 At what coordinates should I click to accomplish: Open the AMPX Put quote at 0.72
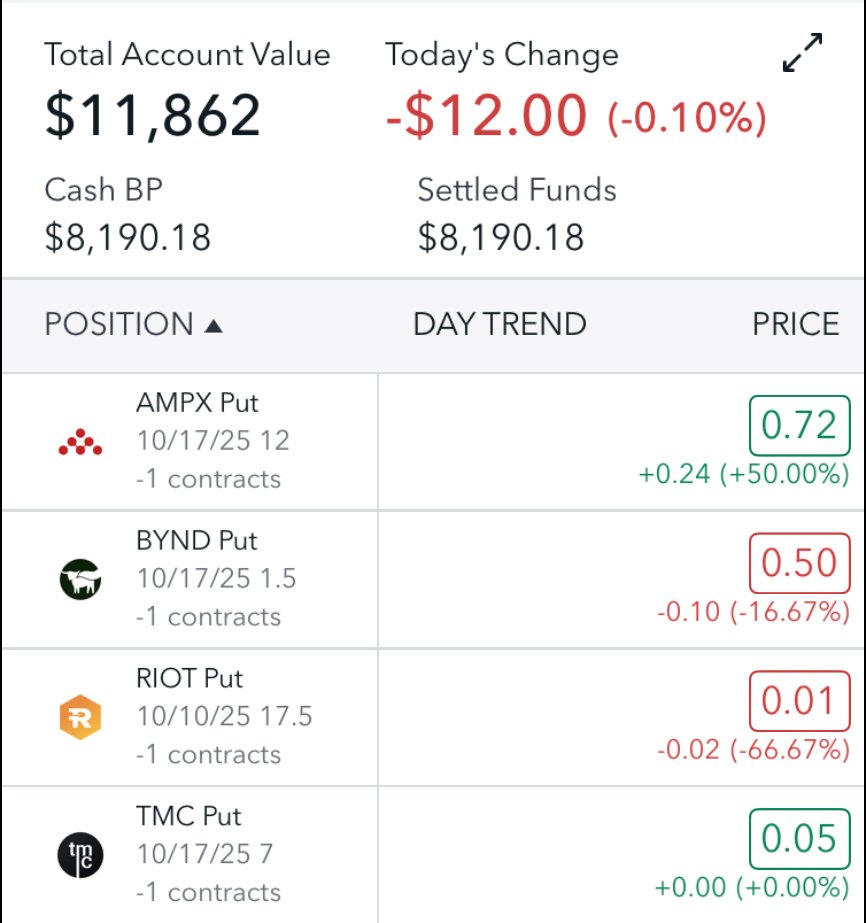pyautogui.click(x=799, y=425)
